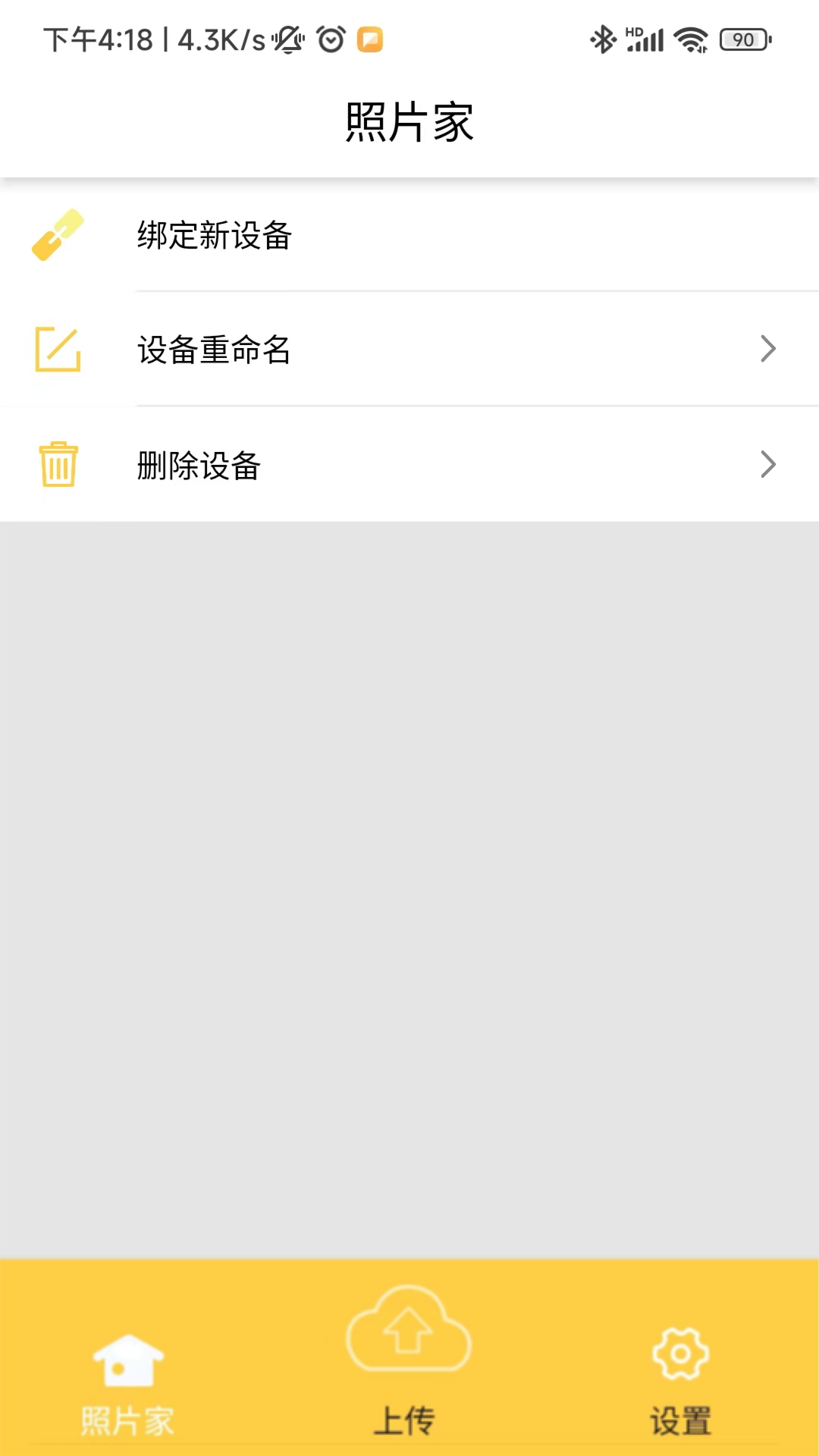This screenshot has width=819, height=1456.
Task: Tap the battery indicator showing 90
Action: 742,39
